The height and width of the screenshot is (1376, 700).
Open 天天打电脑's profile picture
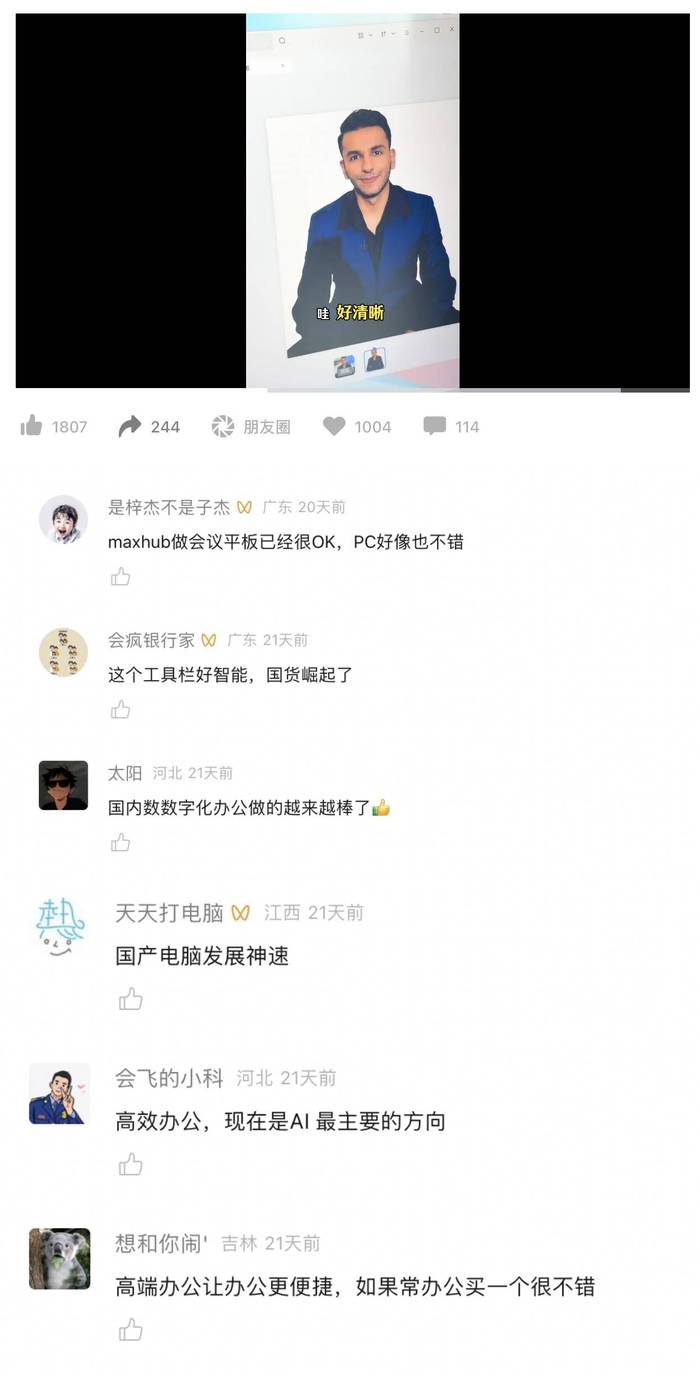pos(60,927)
